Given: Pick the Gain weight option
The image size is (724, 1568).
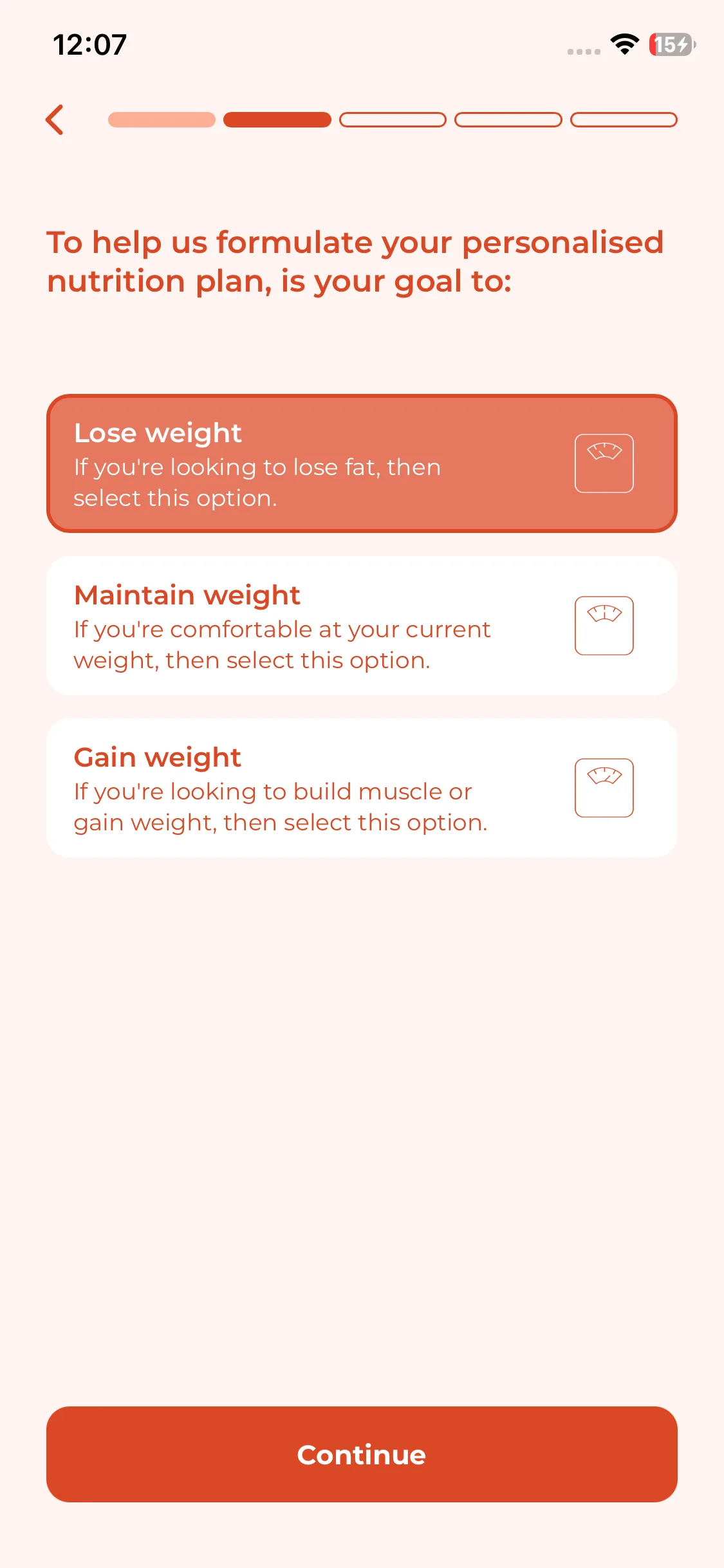Looking at the screenshot, I should point(362,788).
